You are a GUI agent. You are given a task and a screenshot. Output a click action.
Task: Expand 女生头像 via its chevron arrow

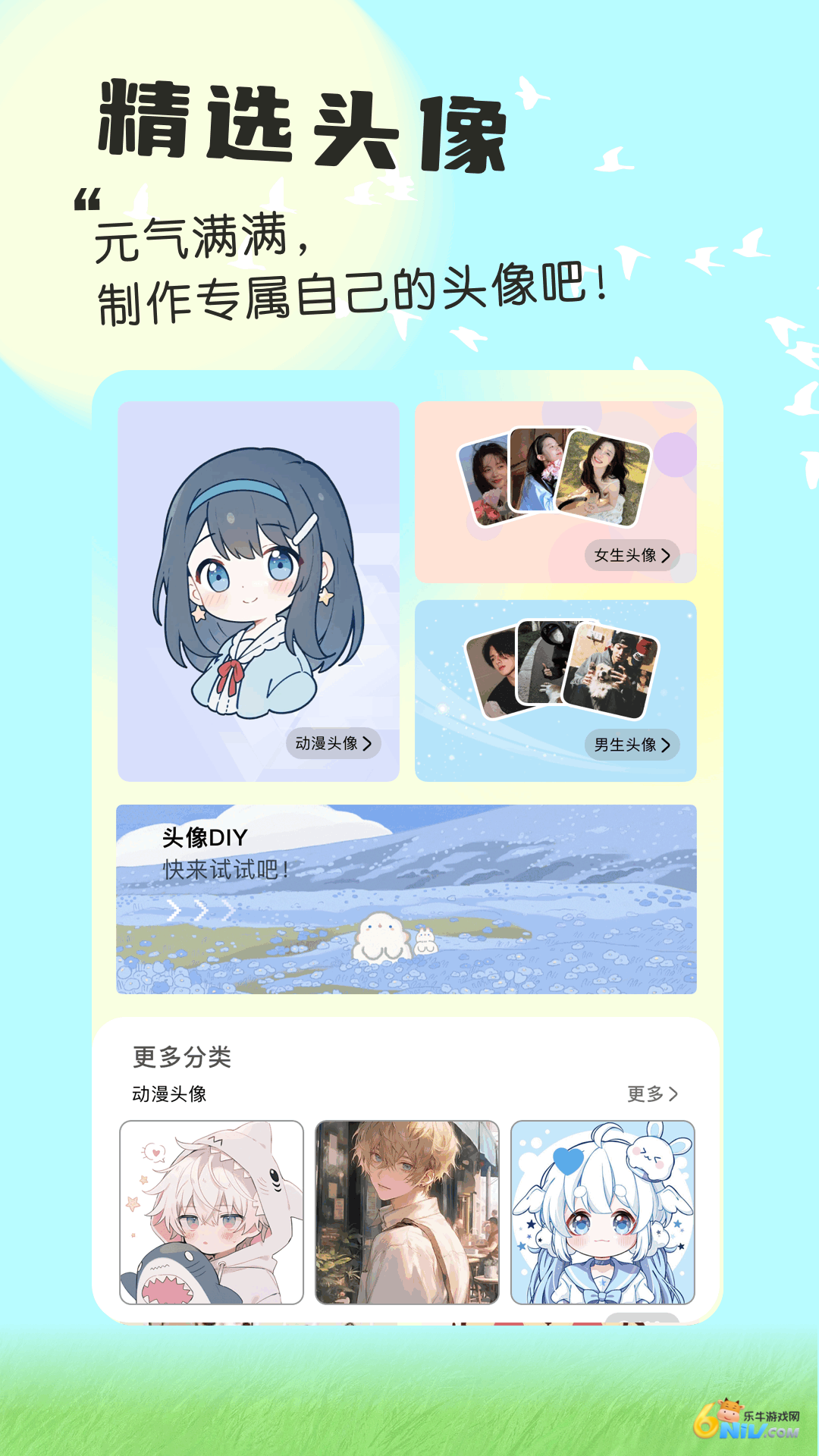(x=667, y=556)
